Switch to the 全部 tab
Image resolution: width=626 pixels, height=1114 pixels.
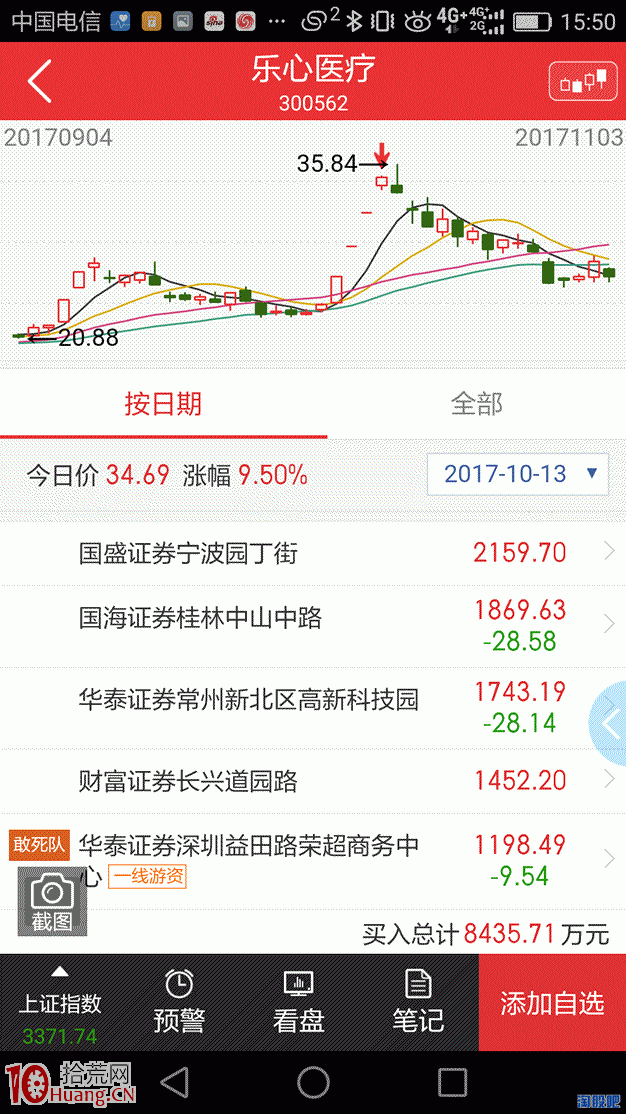click(x=477, y=404)
